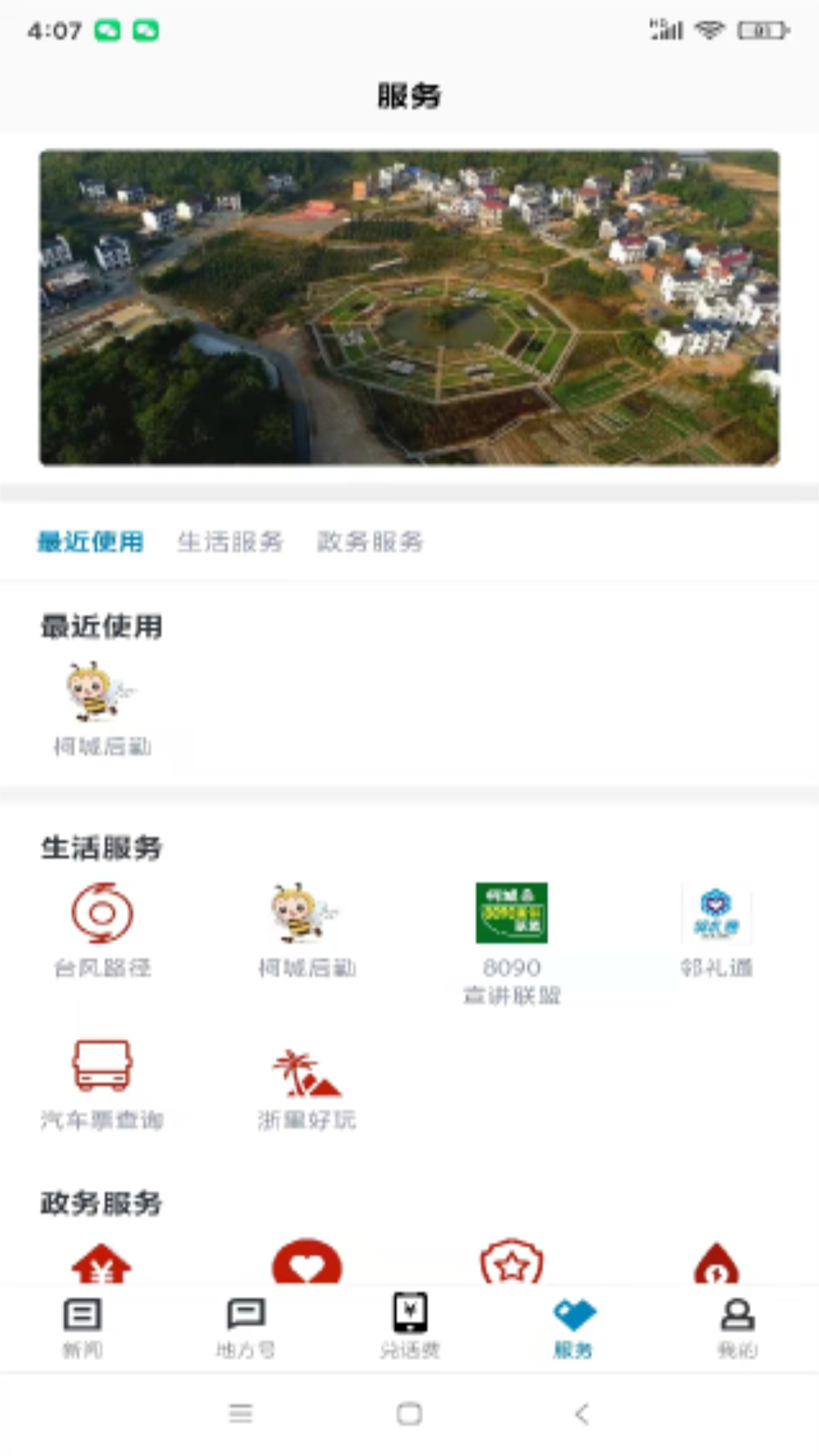
Task: Open the 兑话费 tab
Action: click(409, 1327)
